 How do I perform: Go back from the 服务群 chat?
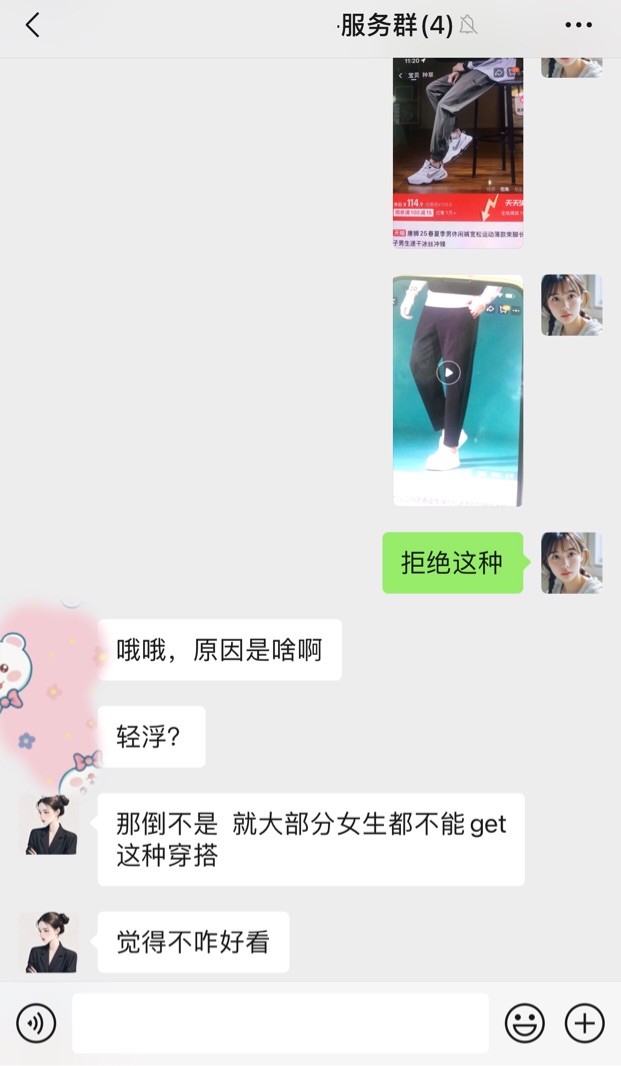pos(33,26)
